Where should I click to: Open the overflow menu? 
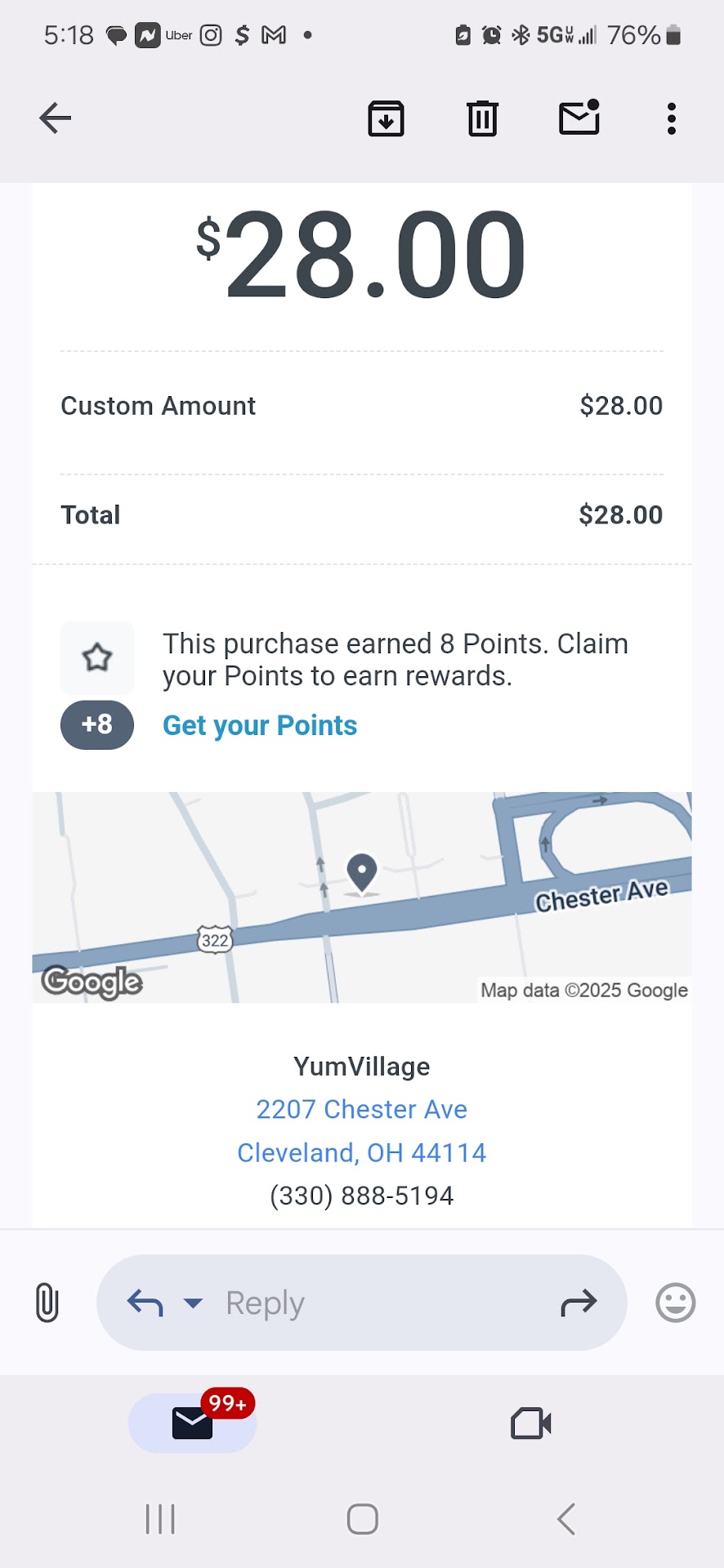tap(671, 118)
